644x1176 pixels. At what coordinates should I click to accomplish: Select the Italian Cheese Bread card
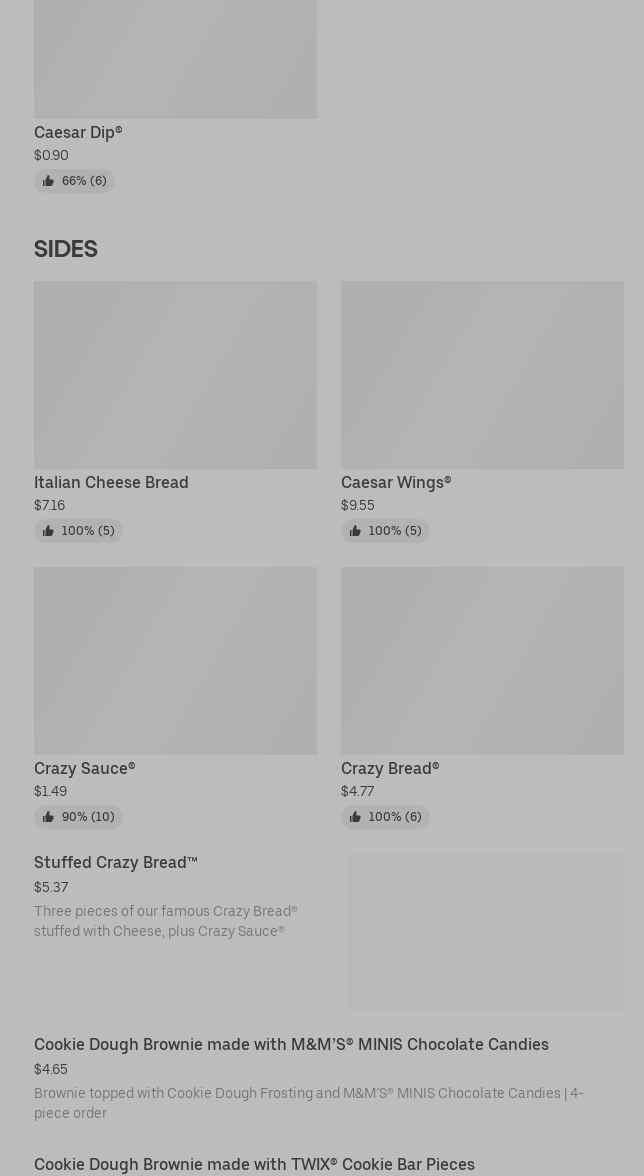tap(175, 412)
